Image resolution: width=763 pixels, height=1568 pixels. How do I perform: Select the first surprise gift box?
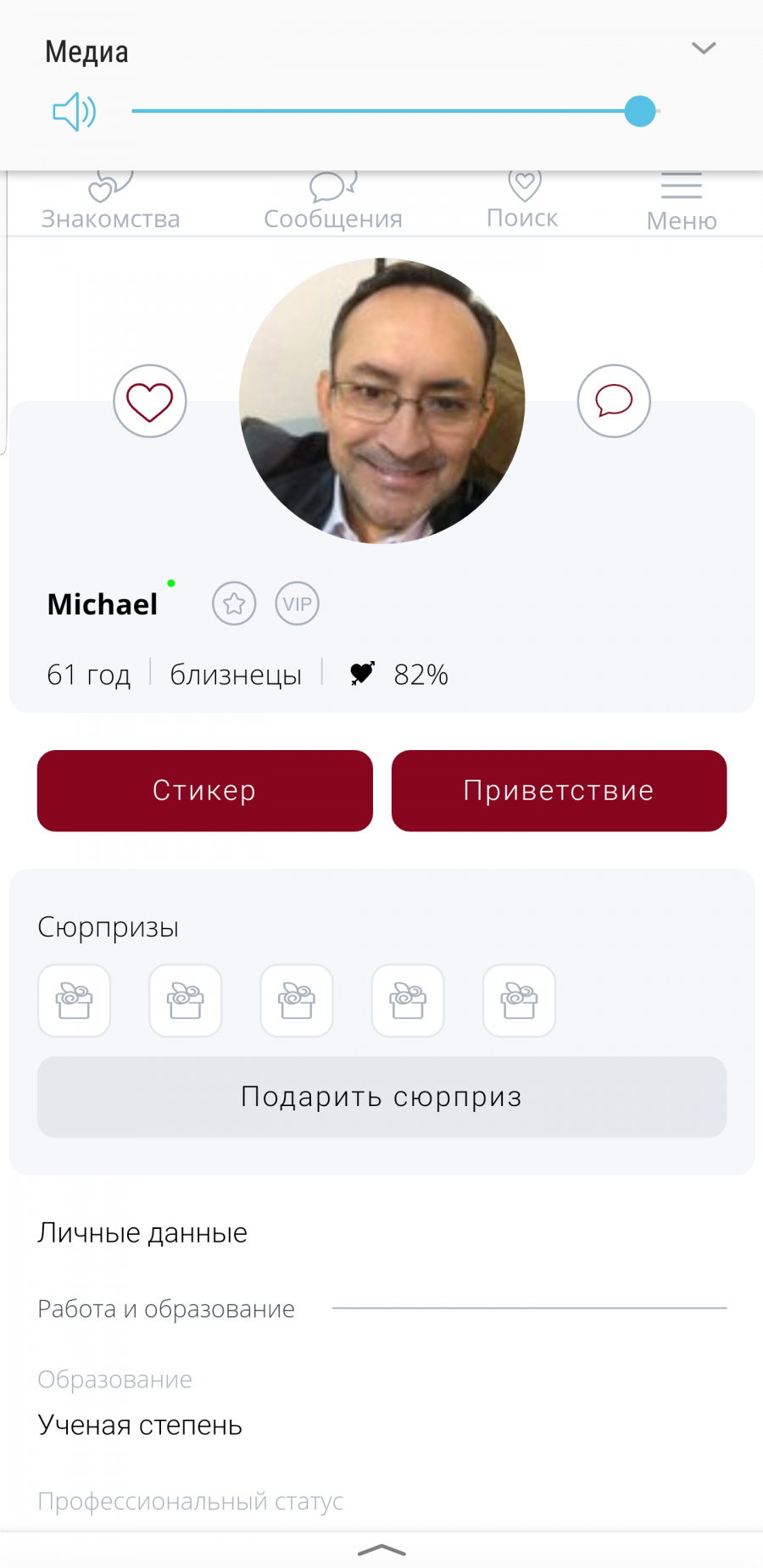[x=75, y=1000]
